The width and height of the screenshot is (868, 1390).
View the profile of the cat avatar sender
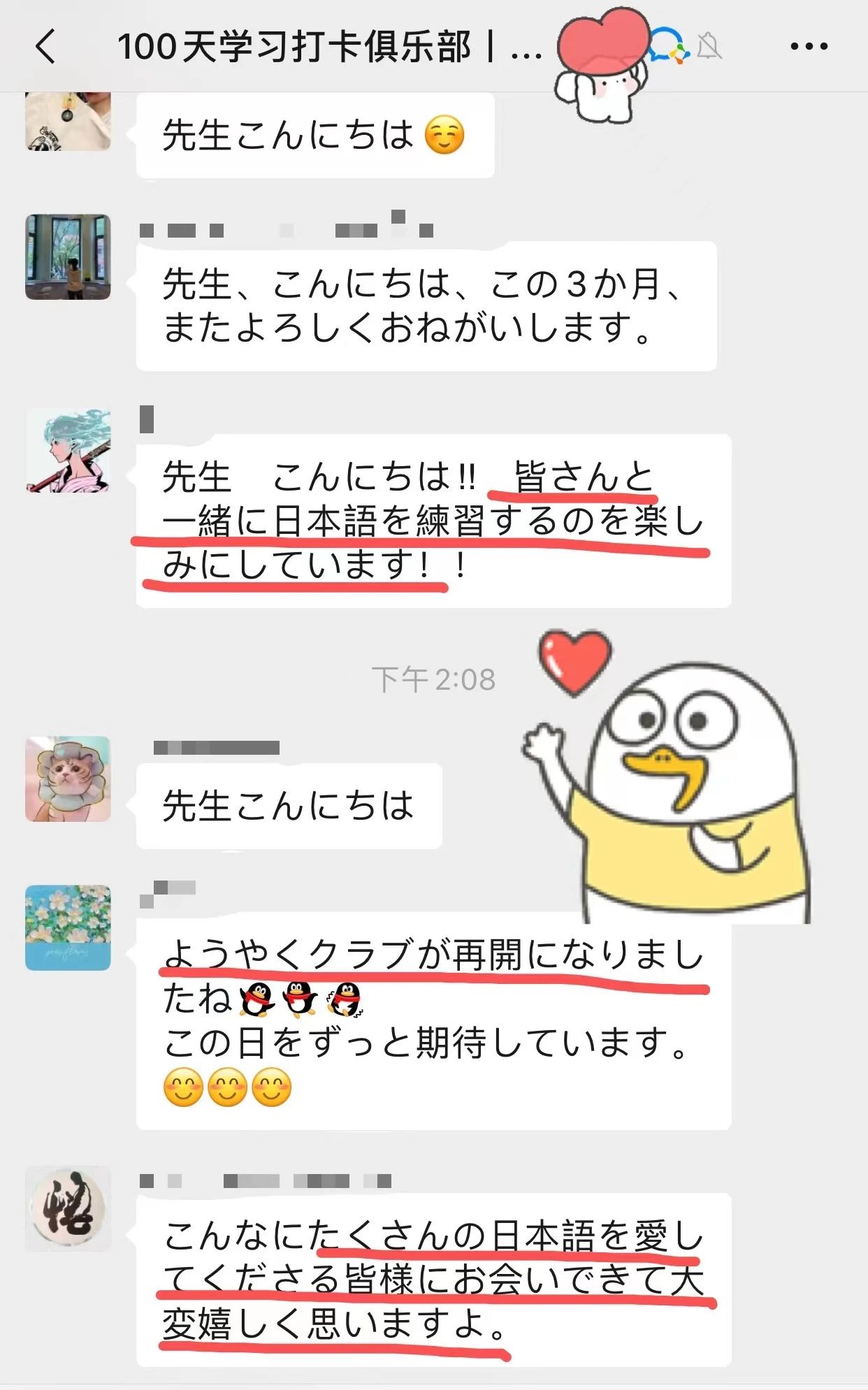click(68, 779)
